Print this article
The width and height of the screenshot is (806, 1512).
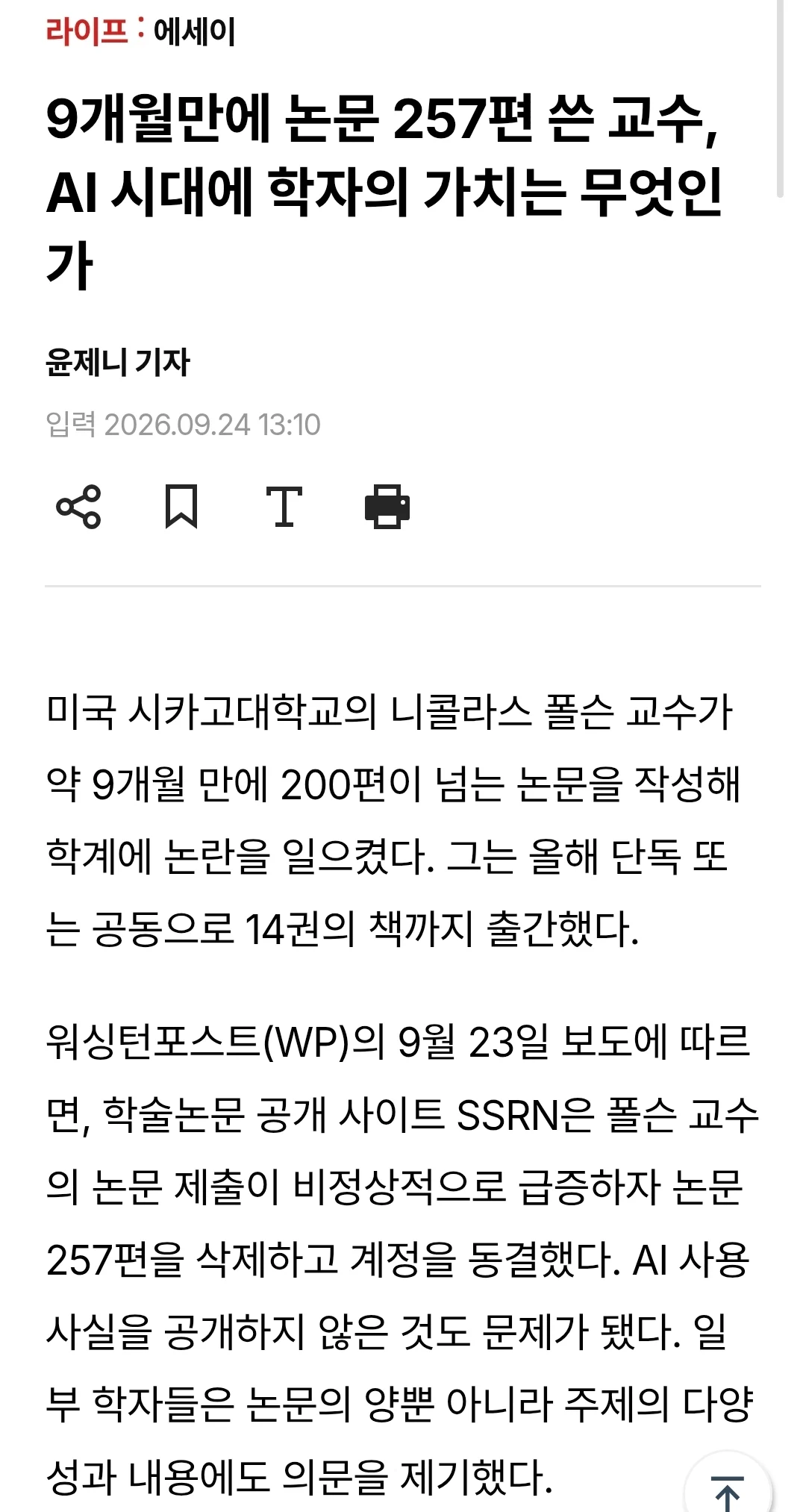[387, 507]
